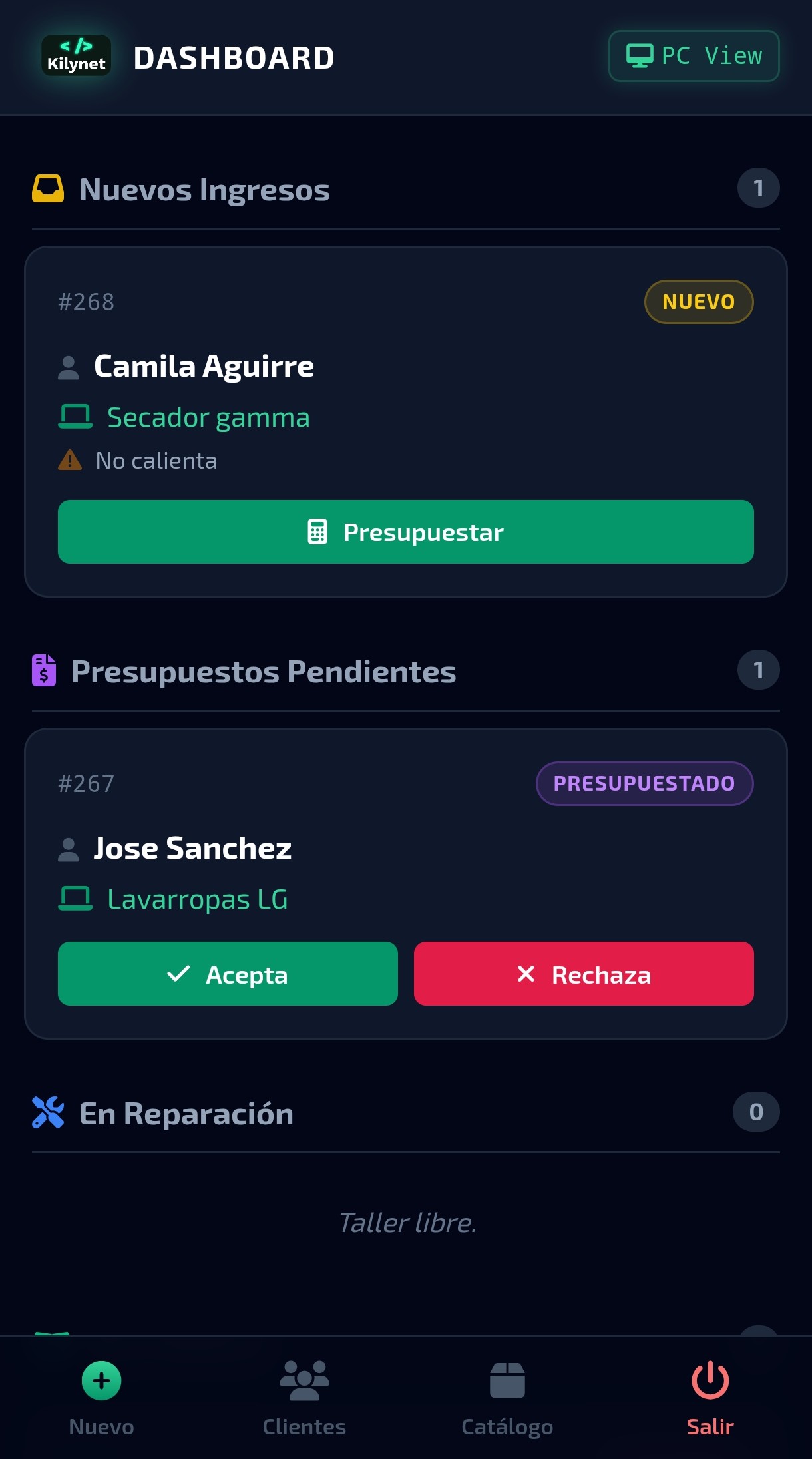Click Rechaza to reject ticket #267
The width and height of the screenshot is (812, 1459).
583,974
